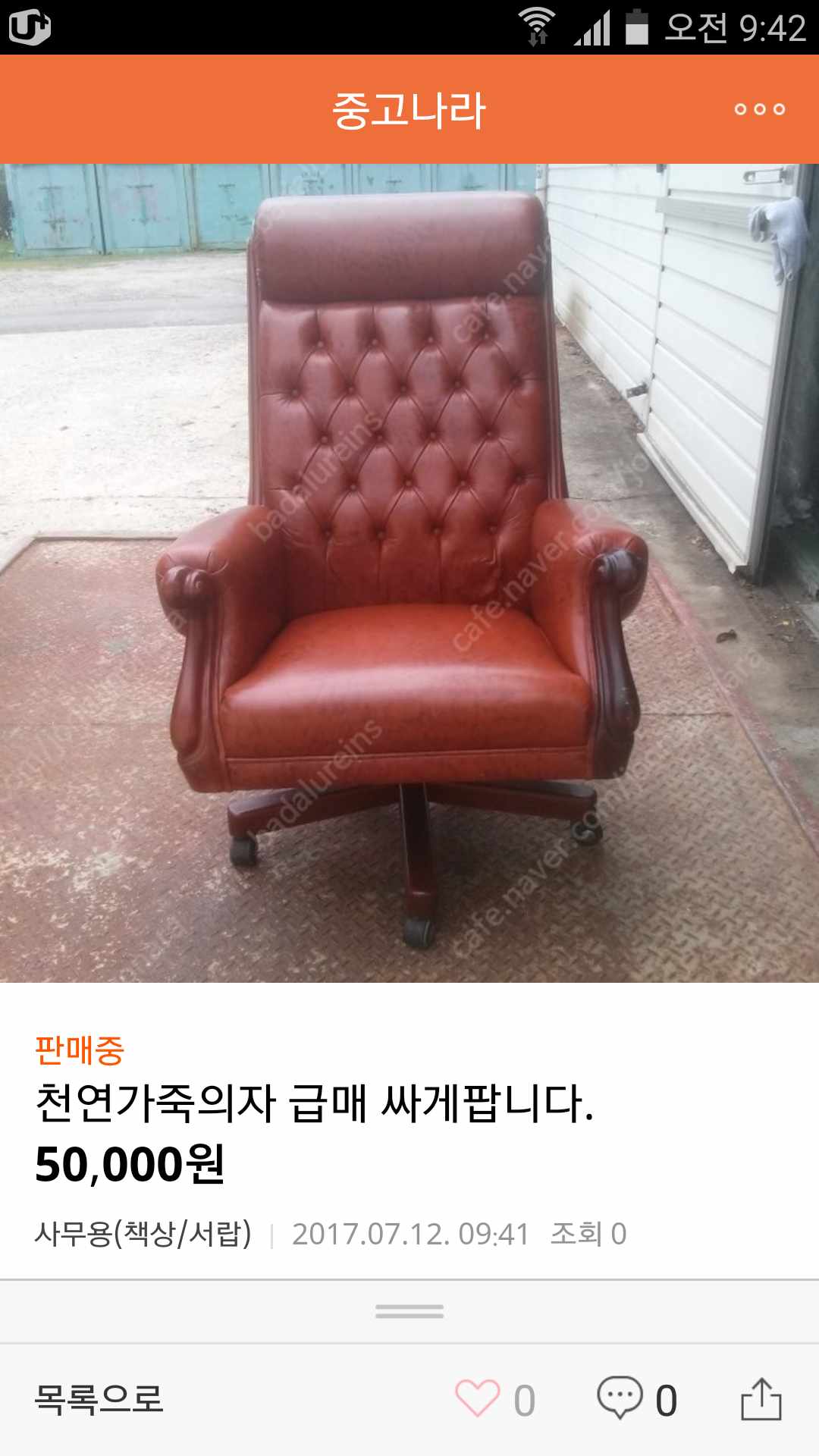This screenshot has height=1456, width=819.
Task: Open the three-dot overflow menu
Action: pos(759,109)
